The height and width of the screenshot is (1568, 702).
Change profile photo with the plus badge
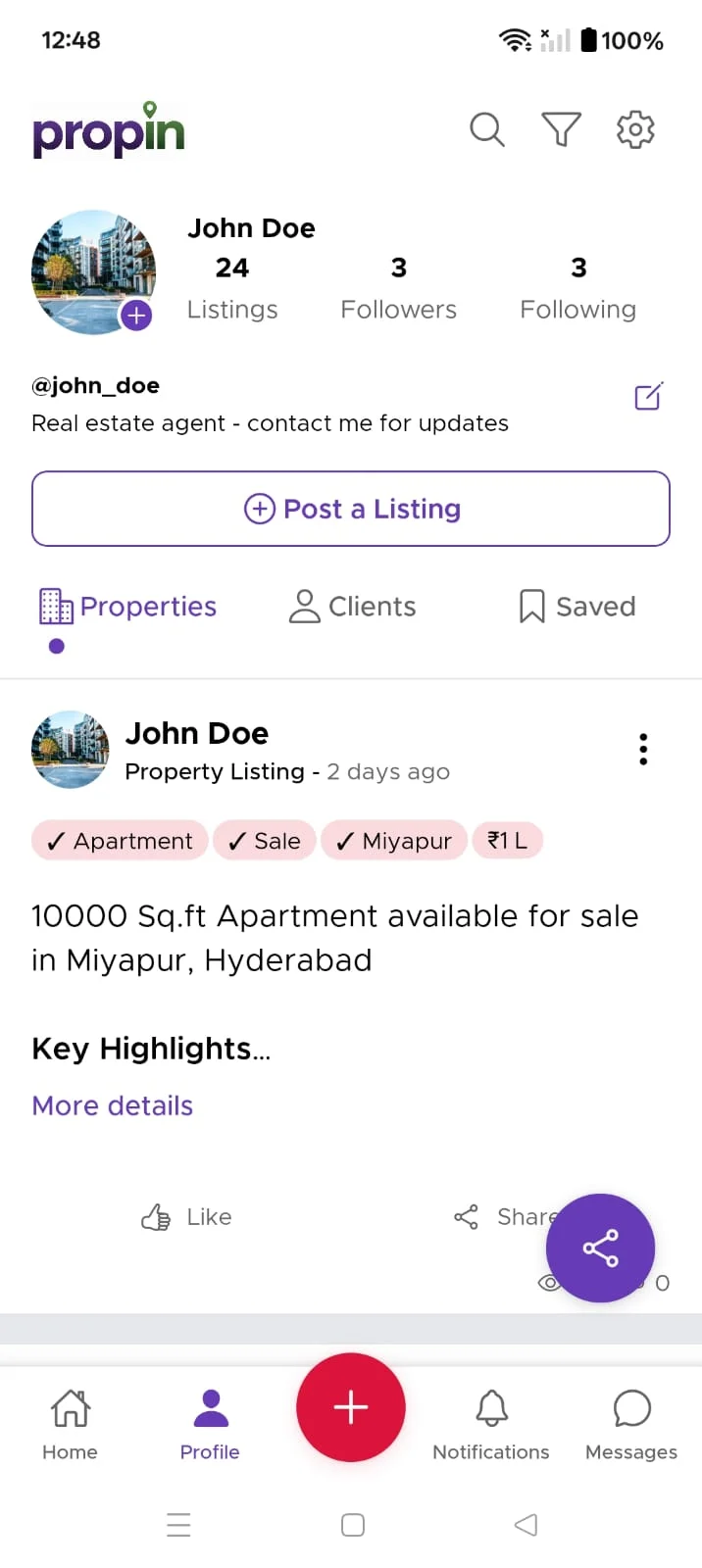click(136, 316)
